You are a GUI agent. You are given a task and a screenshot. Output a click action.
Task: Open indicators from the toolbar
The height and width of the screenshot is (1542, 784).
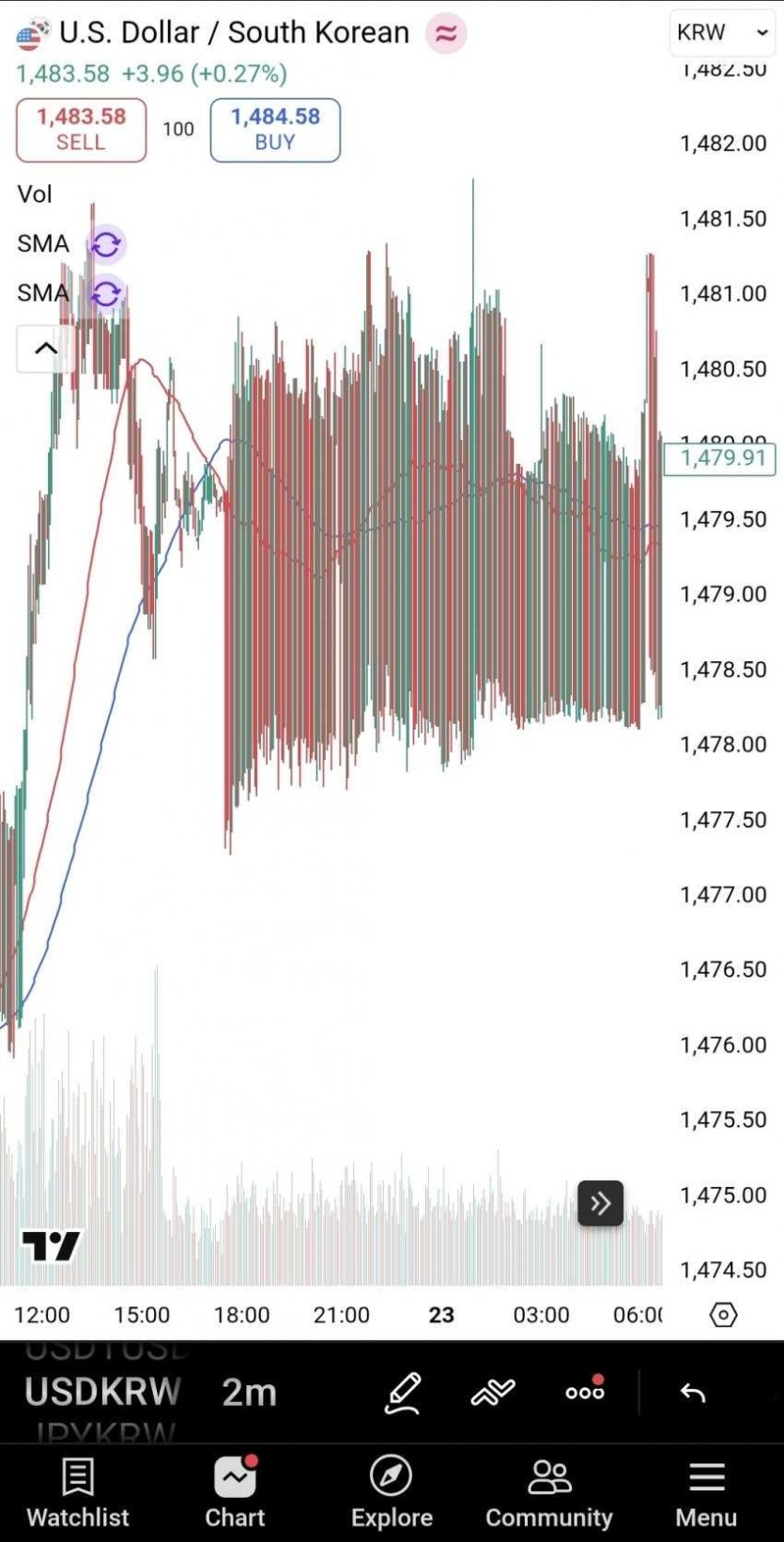[x=493, y=1392]
